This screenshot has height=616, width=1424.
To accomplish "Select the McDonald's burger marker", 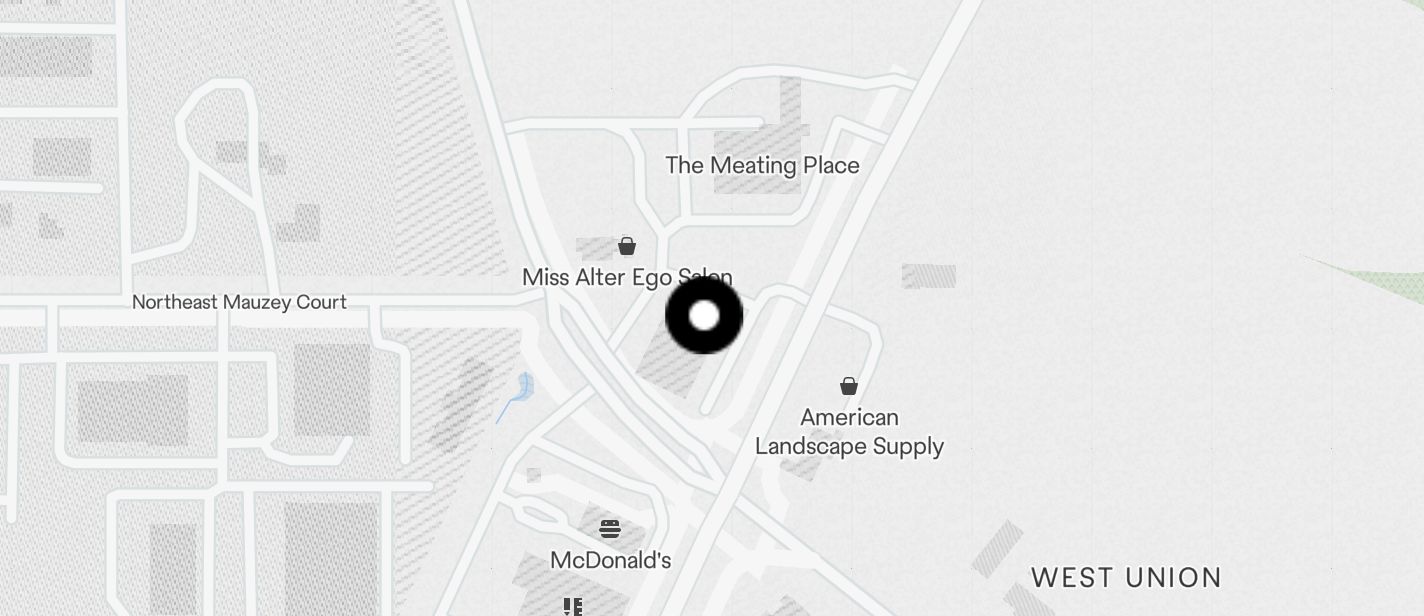I will coord(610,529).
